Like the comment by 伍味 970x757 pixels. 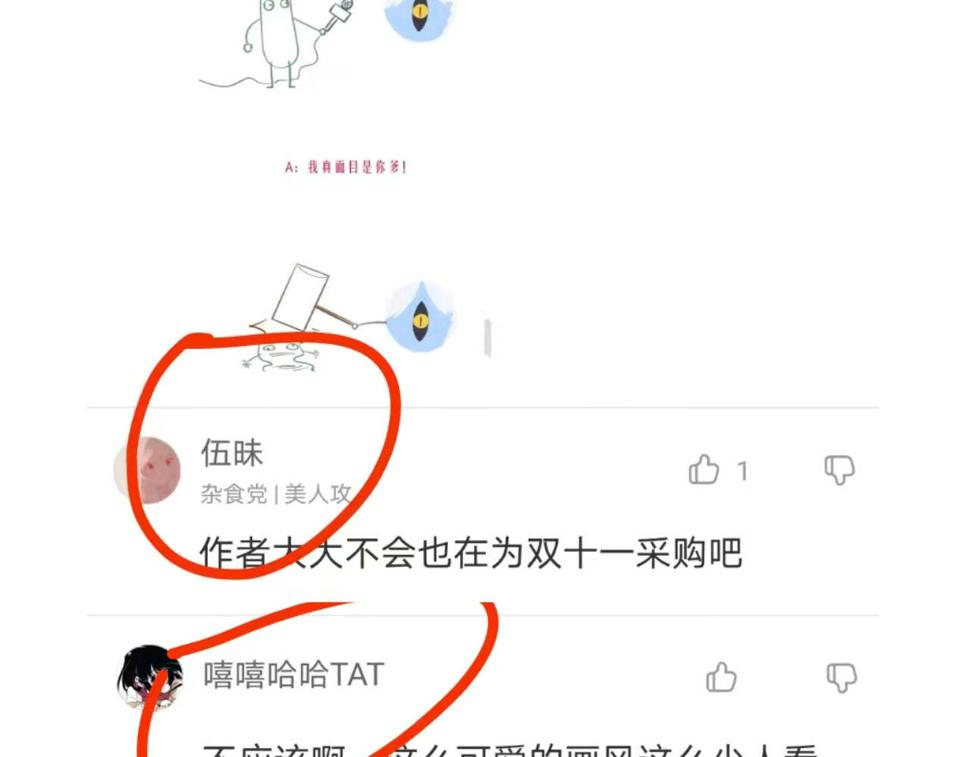pyautogui.click(x=703, y=469)
